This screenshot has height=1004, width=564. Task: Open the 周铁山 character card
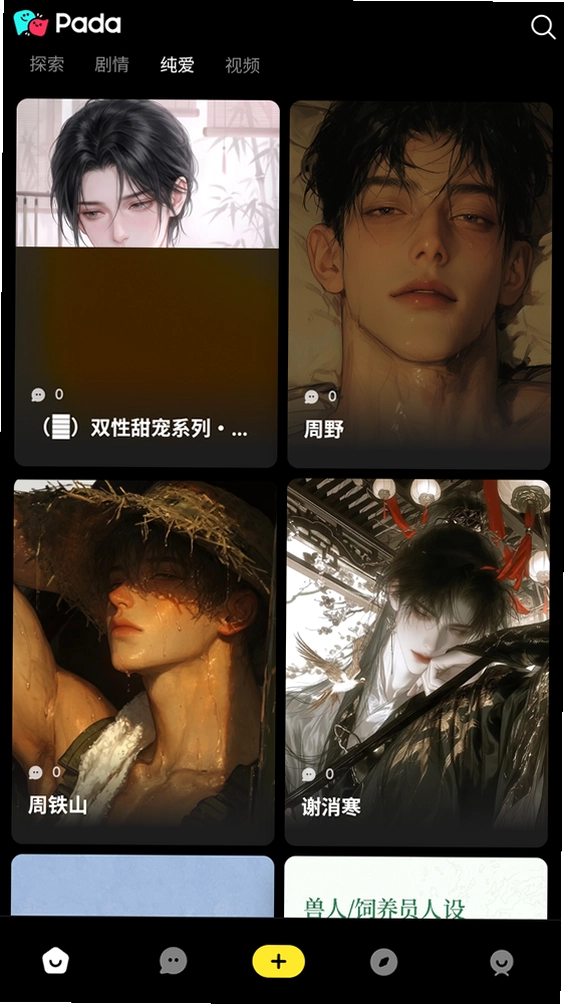point(144,661)
